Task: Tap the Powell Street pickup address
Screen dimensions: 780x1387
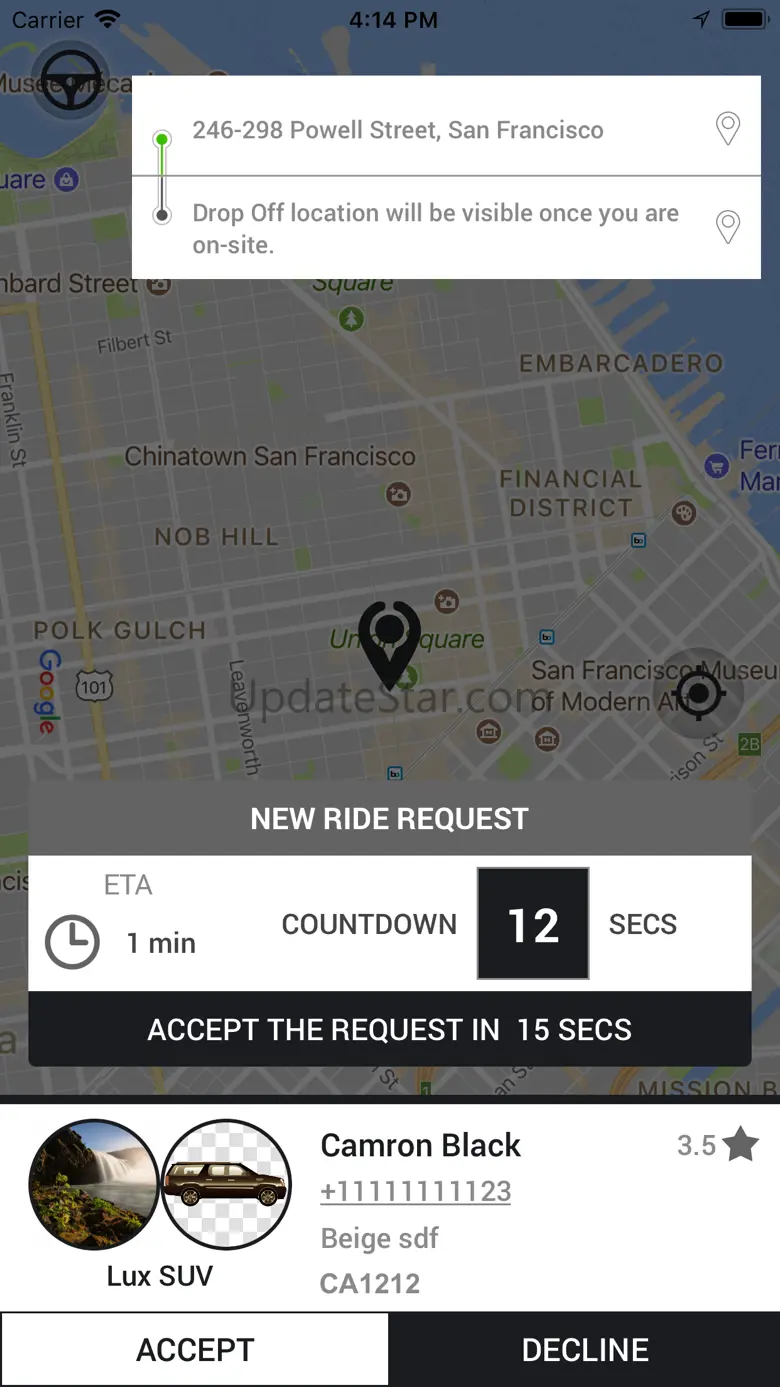Action: pyautogui.click(x=398, y=130)
